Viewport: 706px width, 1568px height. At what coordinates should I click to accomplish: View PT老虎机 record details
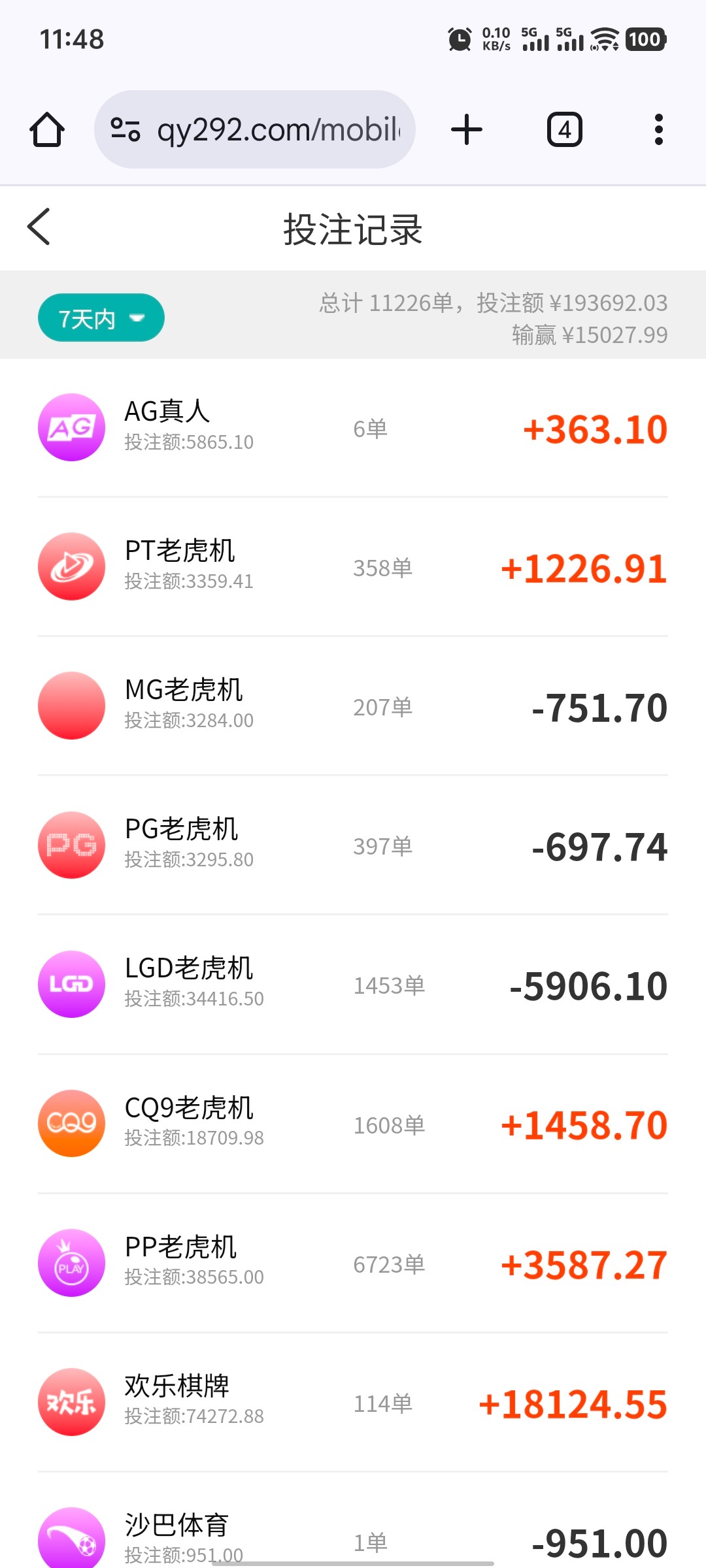353,567
